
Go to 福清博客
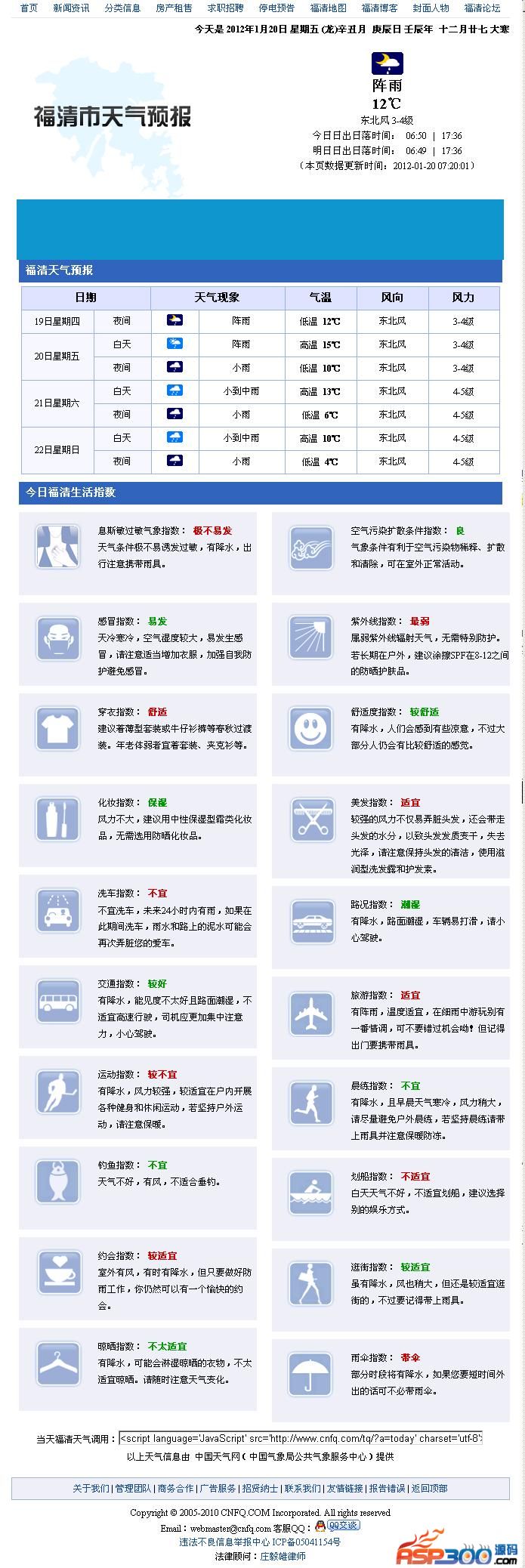(x=379, y=8)
